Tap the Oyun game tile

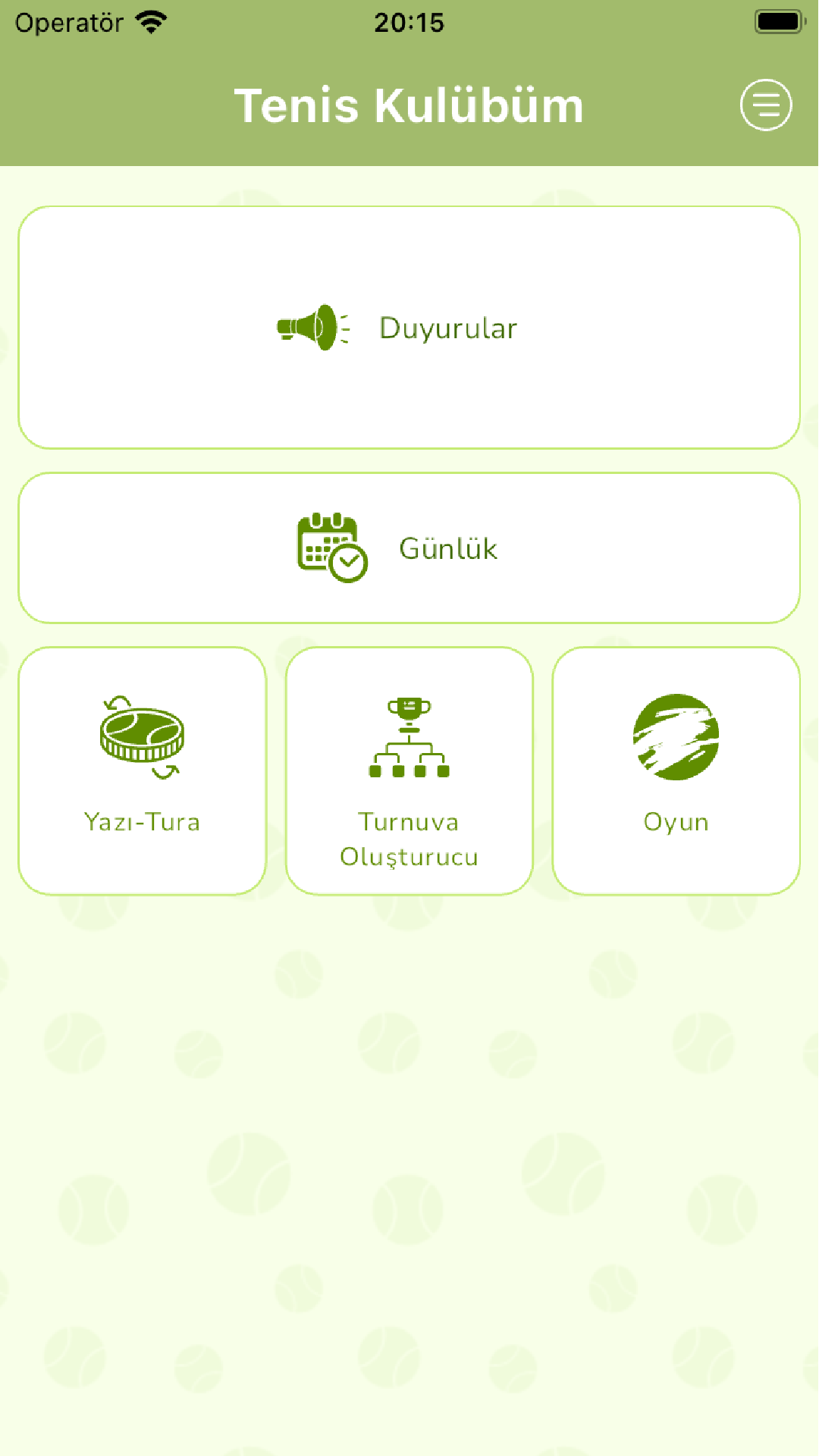(676, 771)
